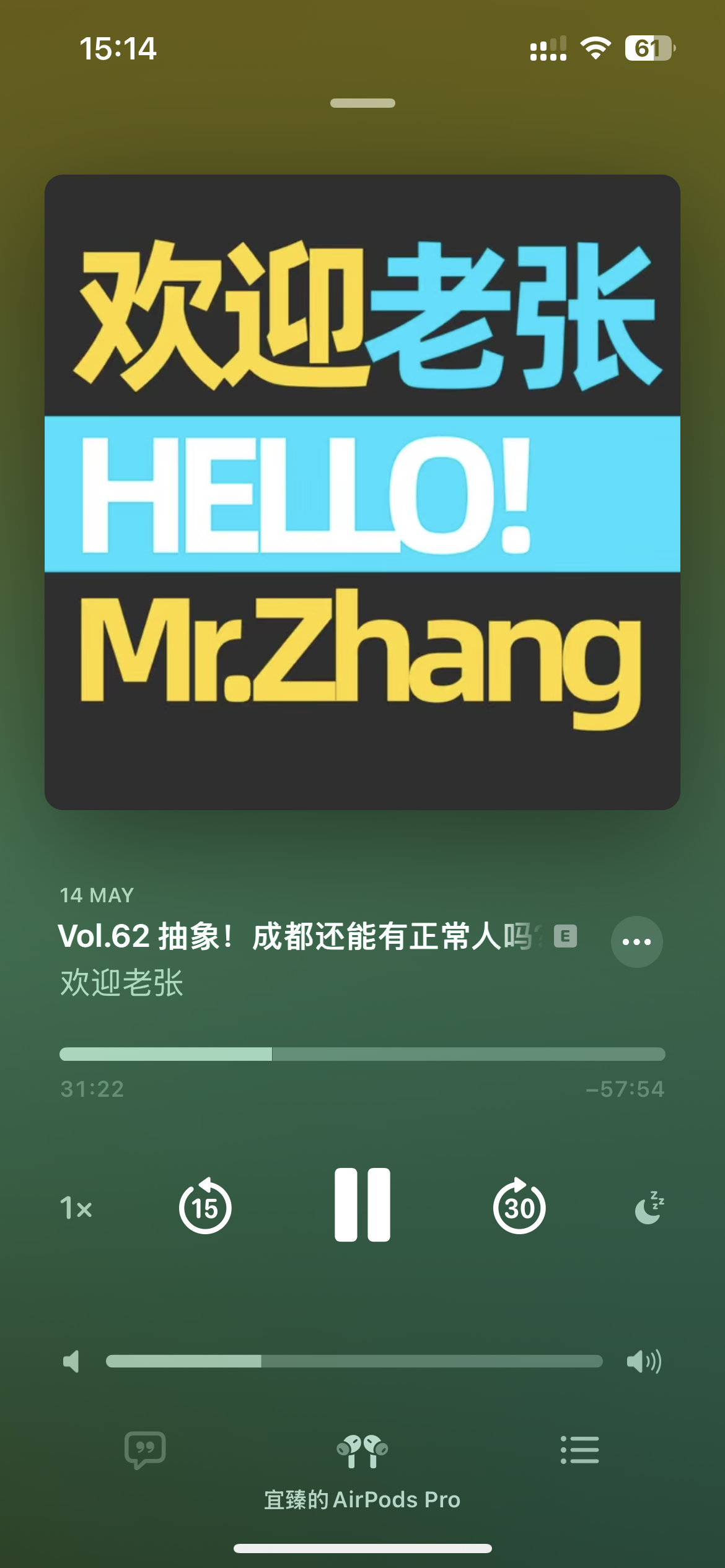Tap the grabber handle to close player
Screen dimensions: 725x1568
362,103
